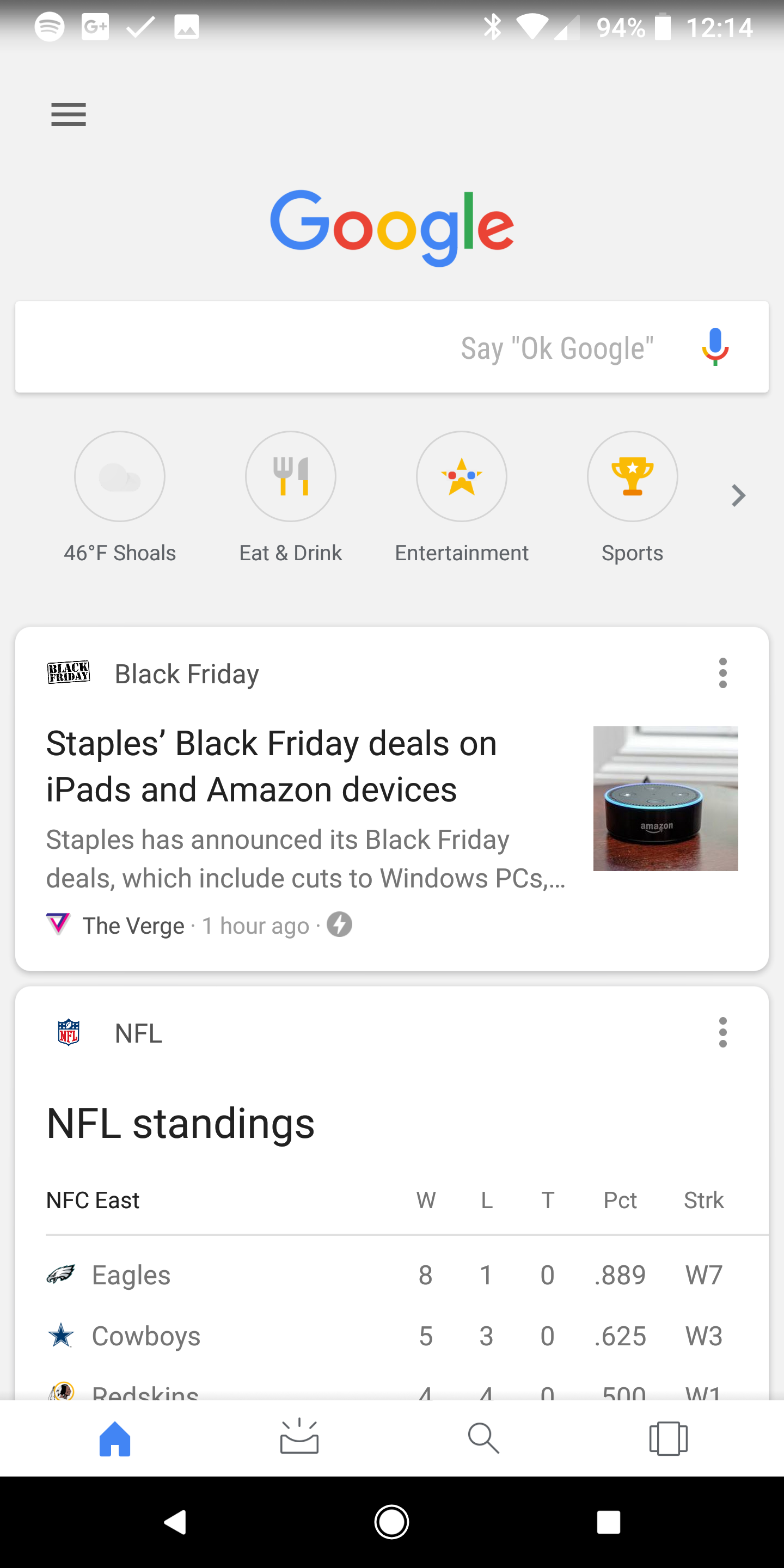The height and width of the screenshot is (1568, 784).
Task: Tap the Say Ok Google search field
Action: [x=391, y=347]
